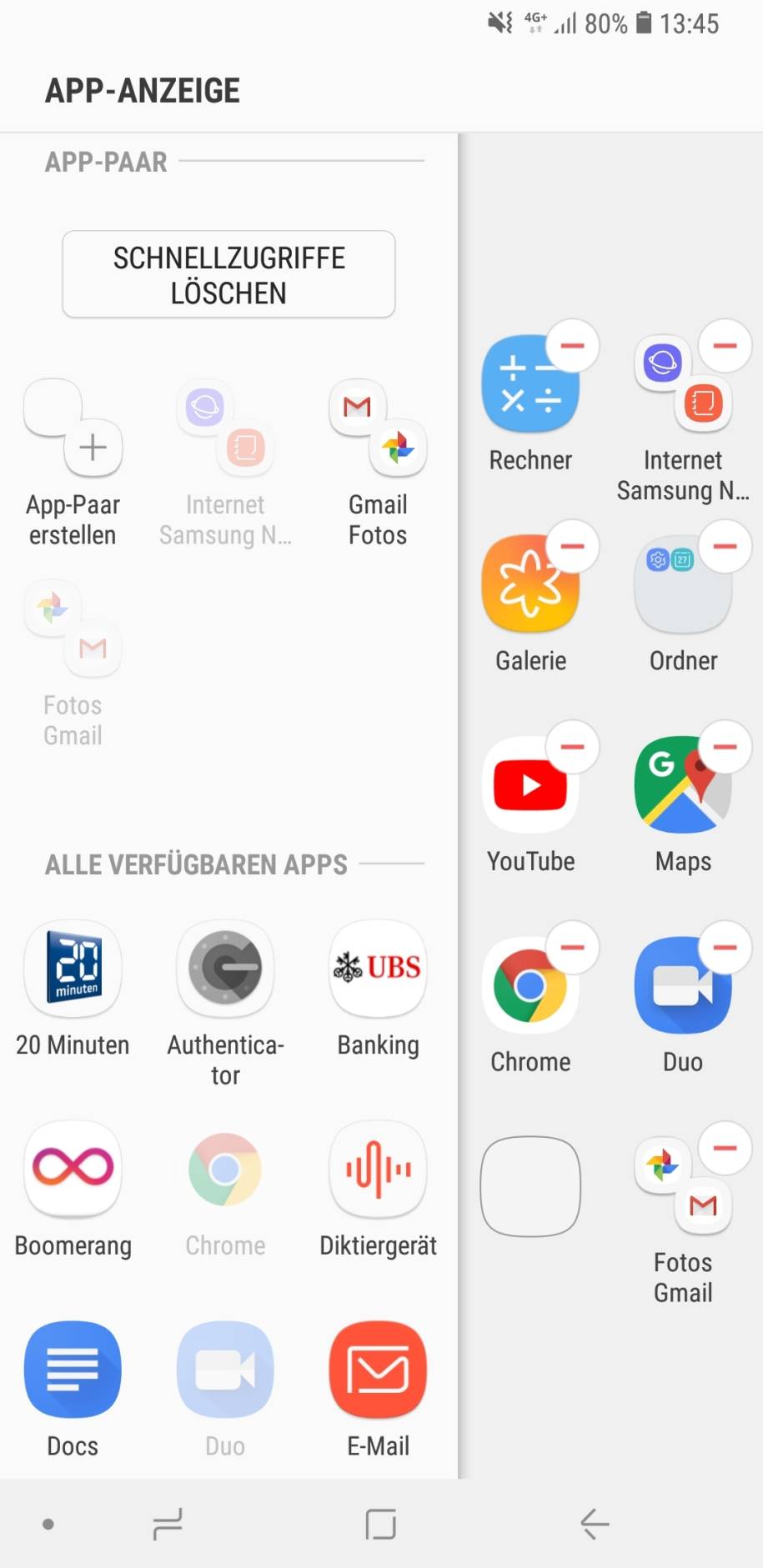This screenshot has width=763, height=1568.
Task: Remove Galerie from the panel
Action: pos(572,546)
